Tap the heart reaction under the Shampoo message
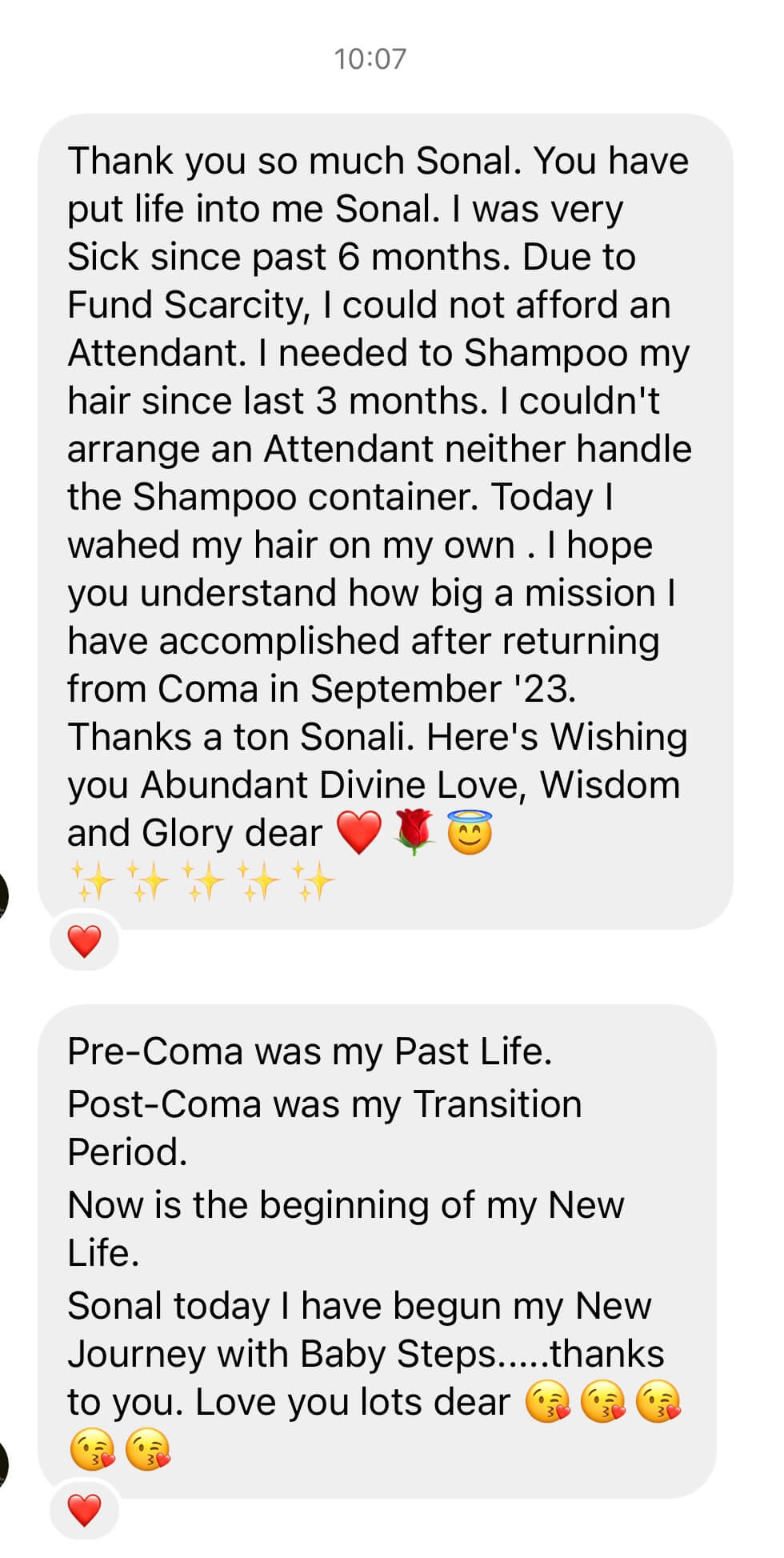Viewport: 784px width, 1558px height. [84, 942]
